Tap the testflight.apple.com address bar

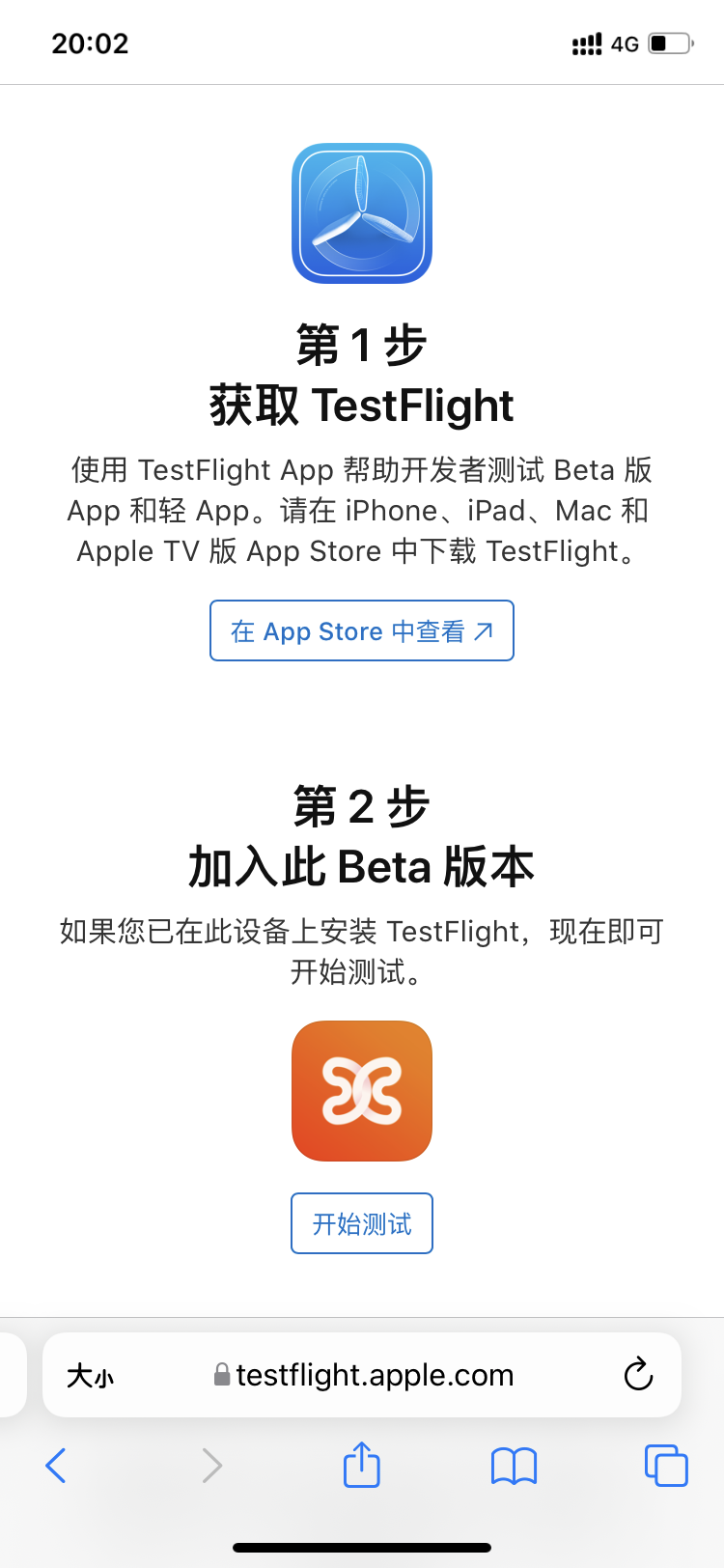click(x=375, y=1375)
